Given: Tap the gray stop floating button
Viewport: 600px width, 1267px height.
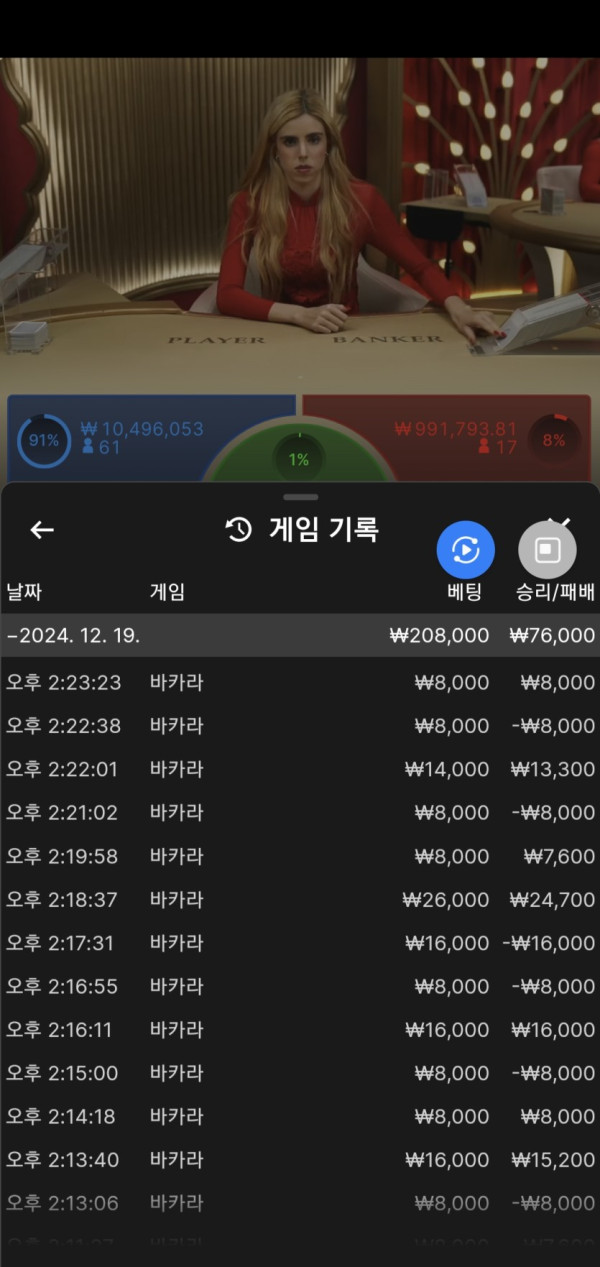Looking at the screenshot, I should point(547,550).
